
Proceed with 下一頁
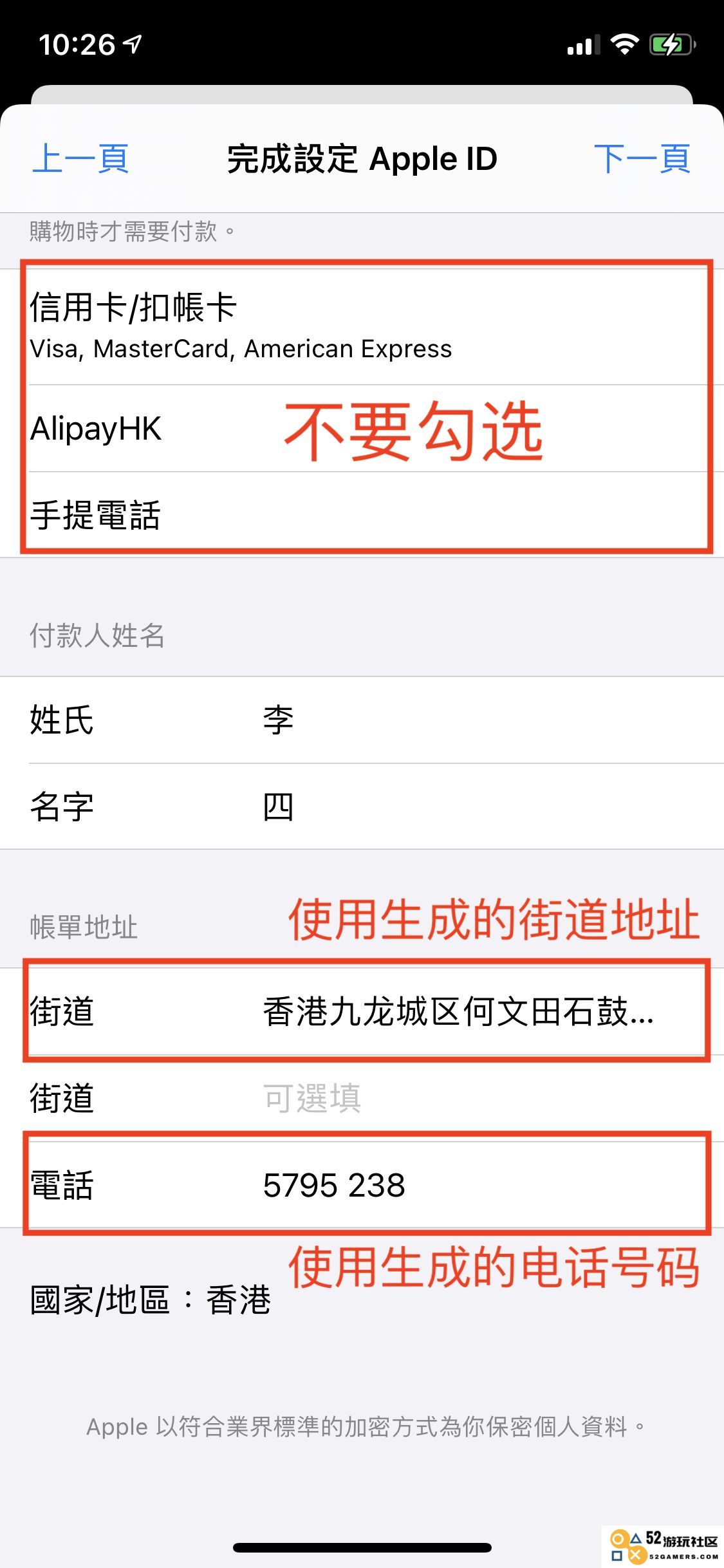tap(642, 159)
